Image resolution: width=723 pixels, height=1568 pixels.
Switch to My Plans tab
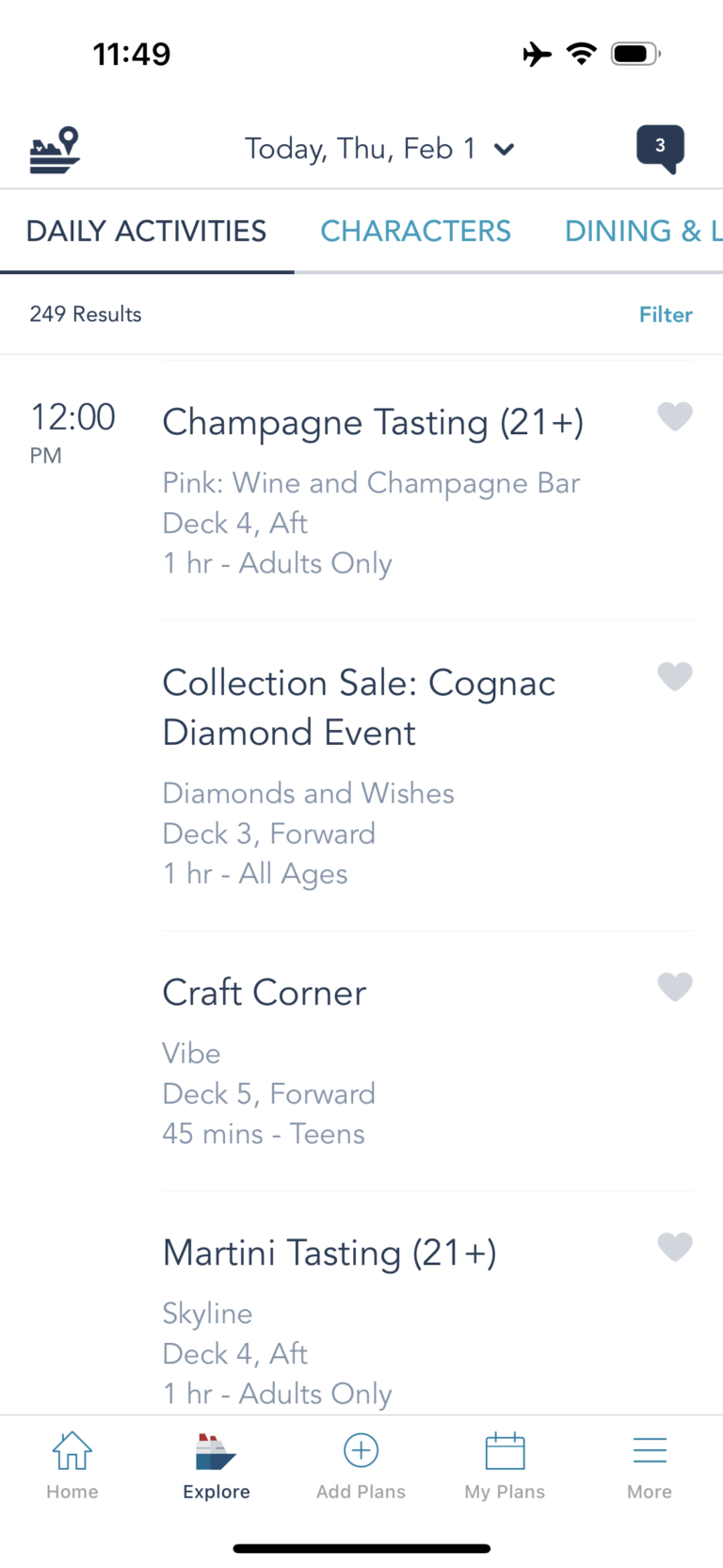point(505,1464)
